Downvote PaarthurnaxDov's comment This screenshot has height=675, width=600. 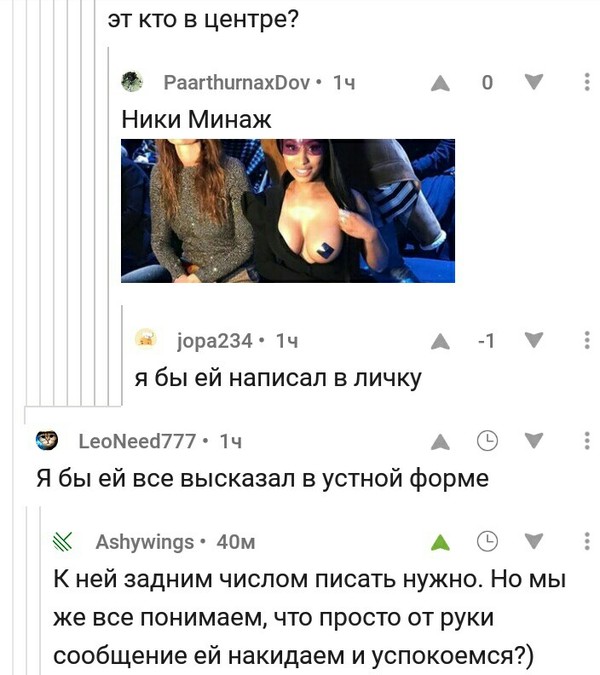534,84
